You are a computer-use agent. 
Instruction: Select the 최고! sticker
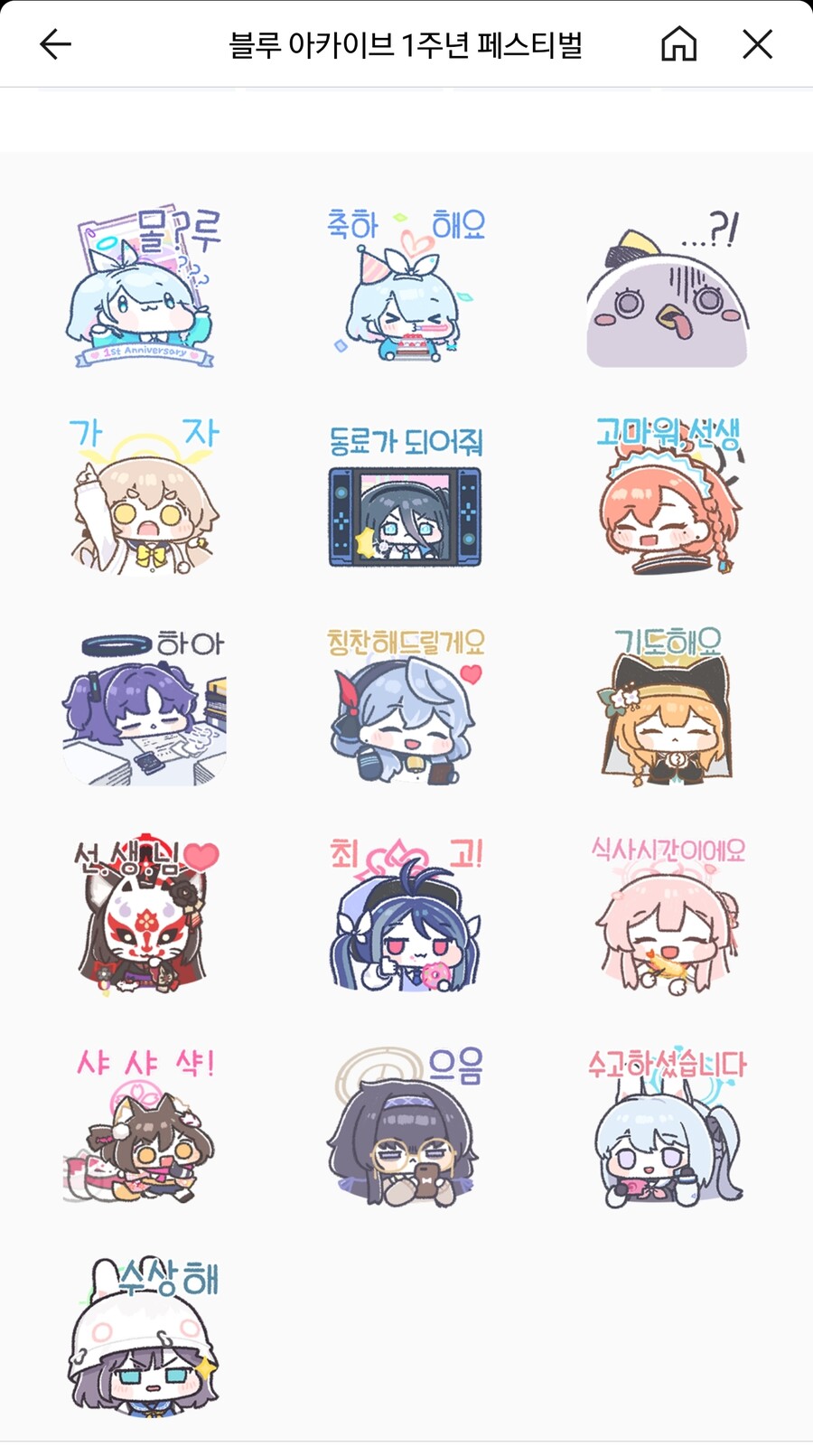click(x=406, y=917)
